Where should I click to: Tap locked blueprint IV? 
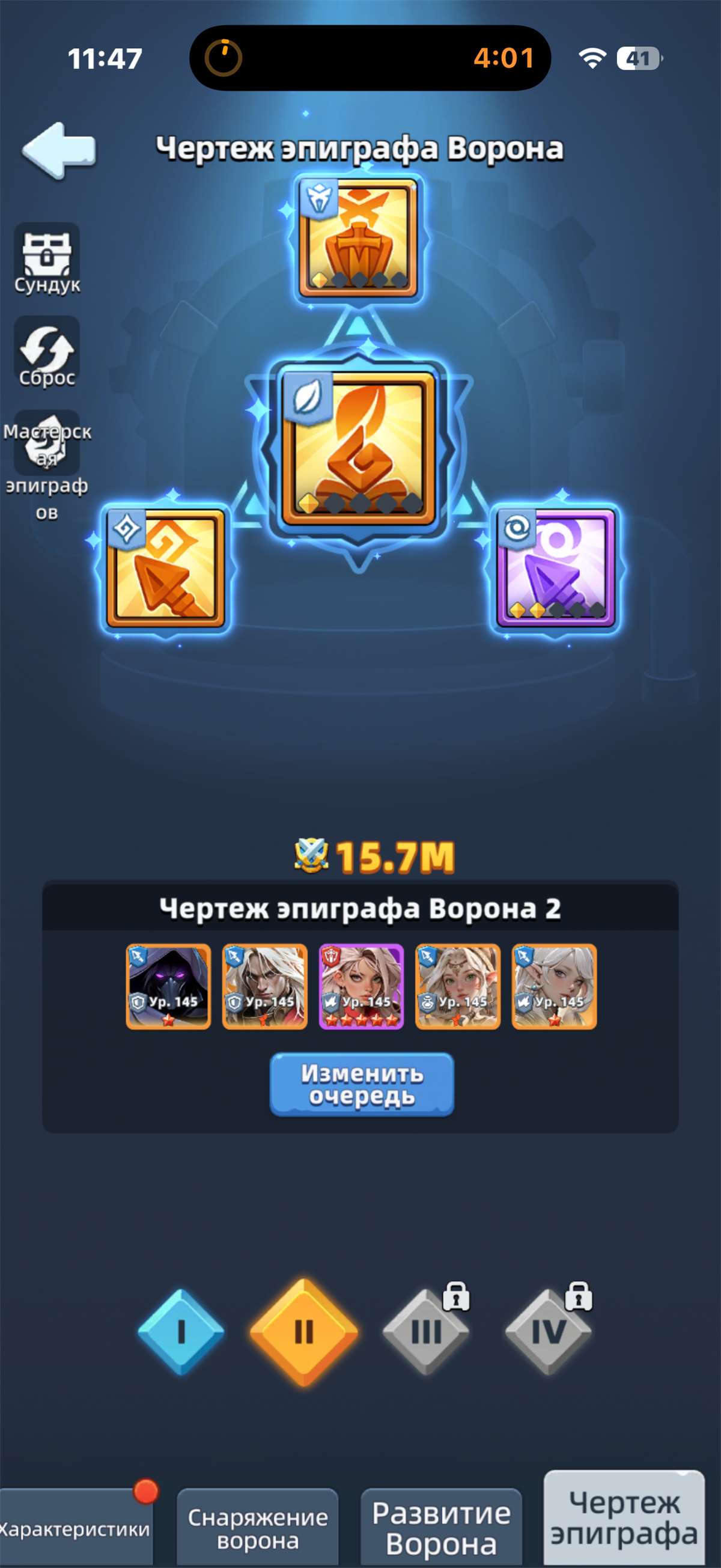548,1331
